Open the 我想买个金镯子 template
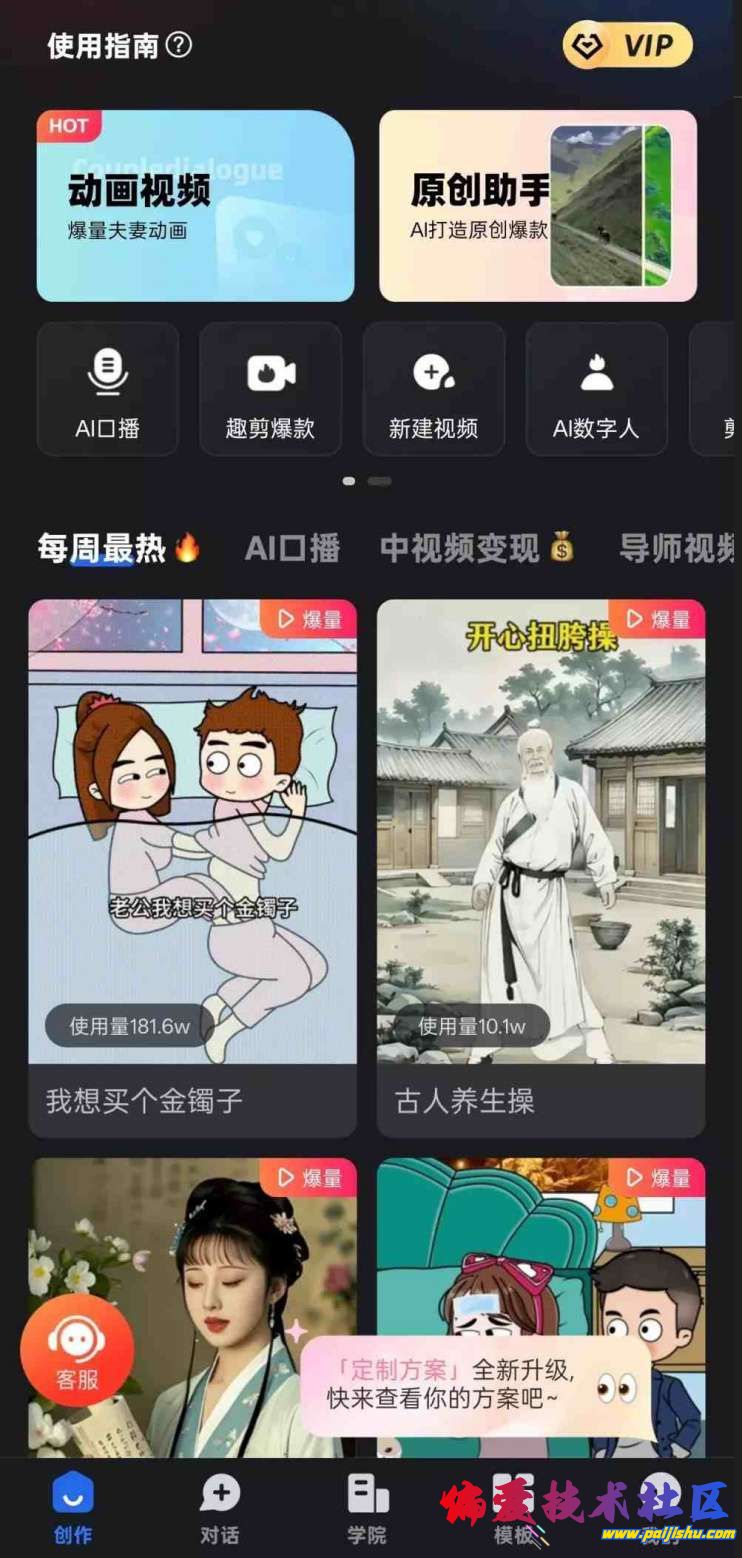The image size is (742, 1558). pos(192,865)
